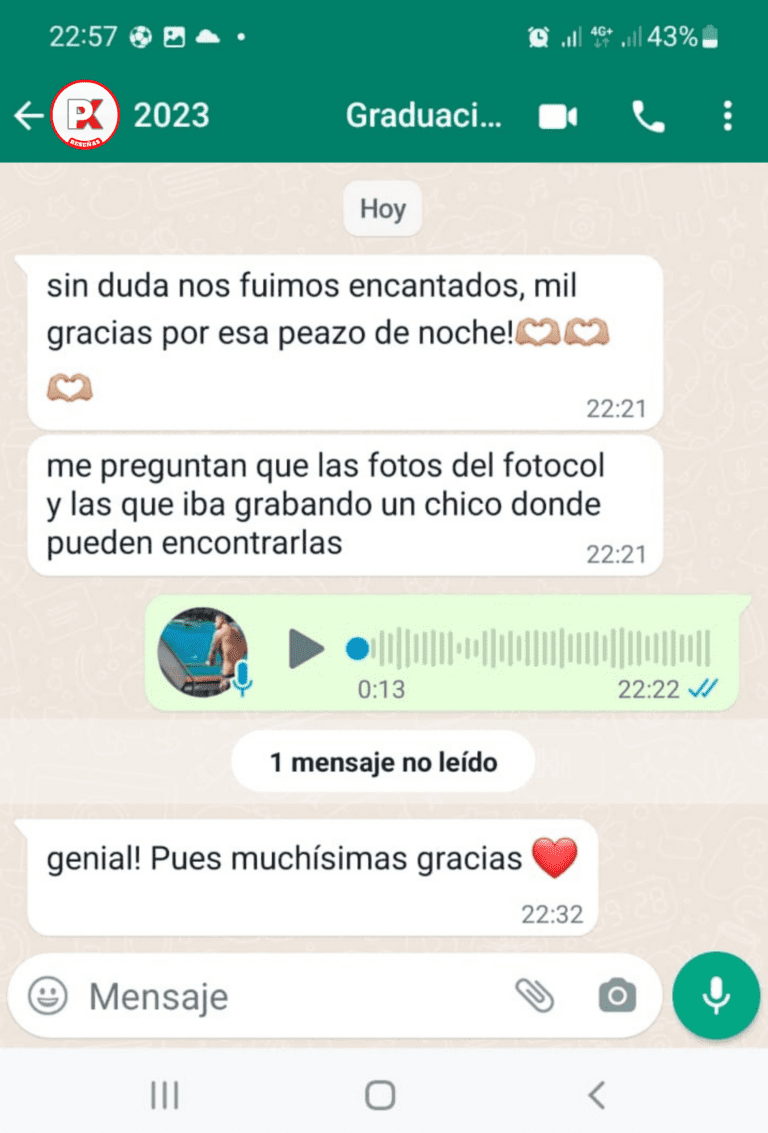Open the overflow menu
Viewport: 768px width, 1133px height.
click(x=727, y=117)
